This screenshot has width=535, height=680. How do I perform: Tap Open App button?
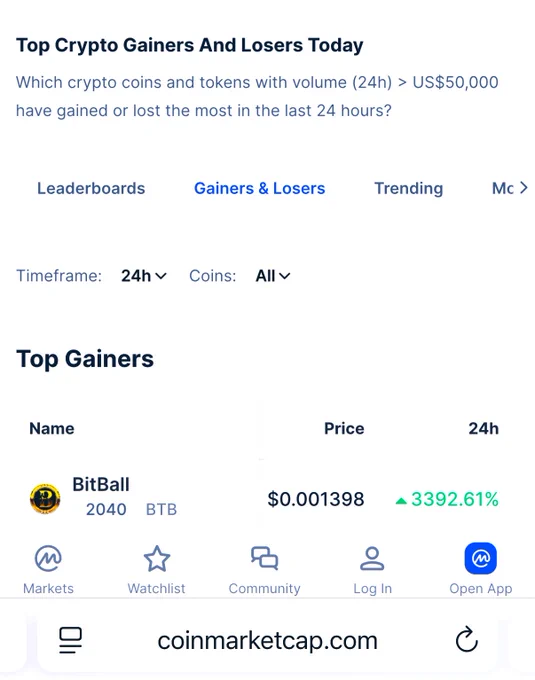(x=480, y=569)
